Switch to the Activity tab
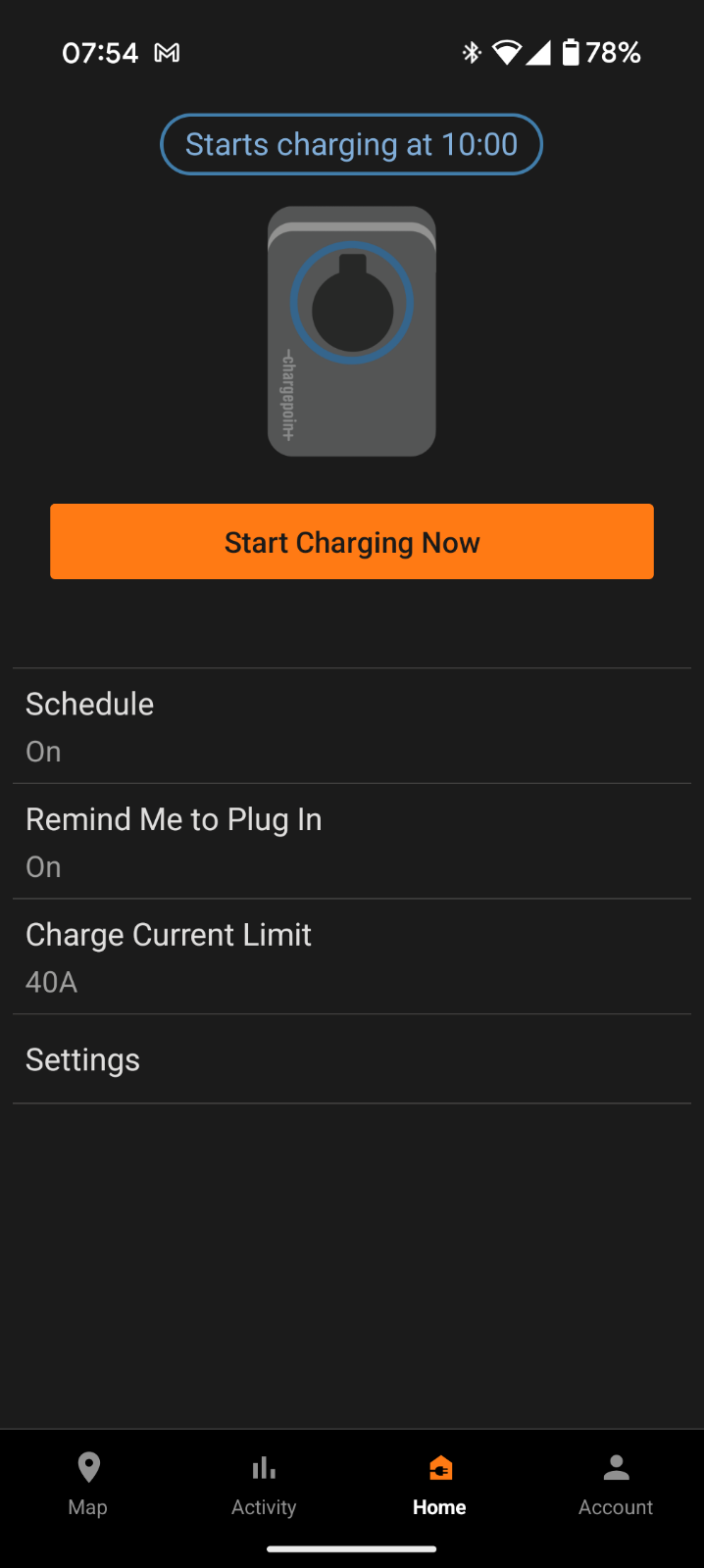 [x=264, y=1484]
